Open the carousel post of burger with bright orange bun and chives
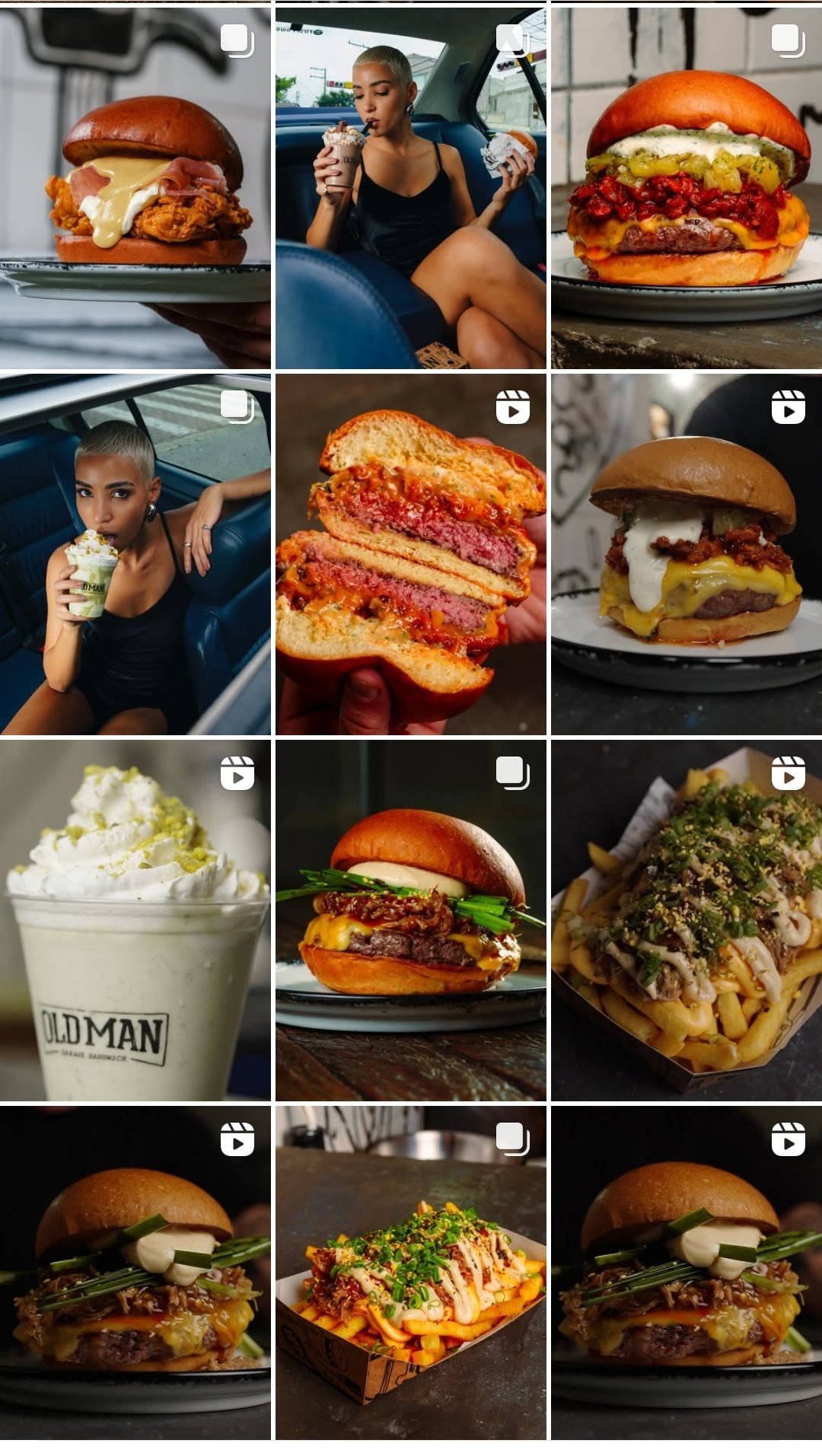The height and width of the screenshot is (1456, 822). [411, 920]
